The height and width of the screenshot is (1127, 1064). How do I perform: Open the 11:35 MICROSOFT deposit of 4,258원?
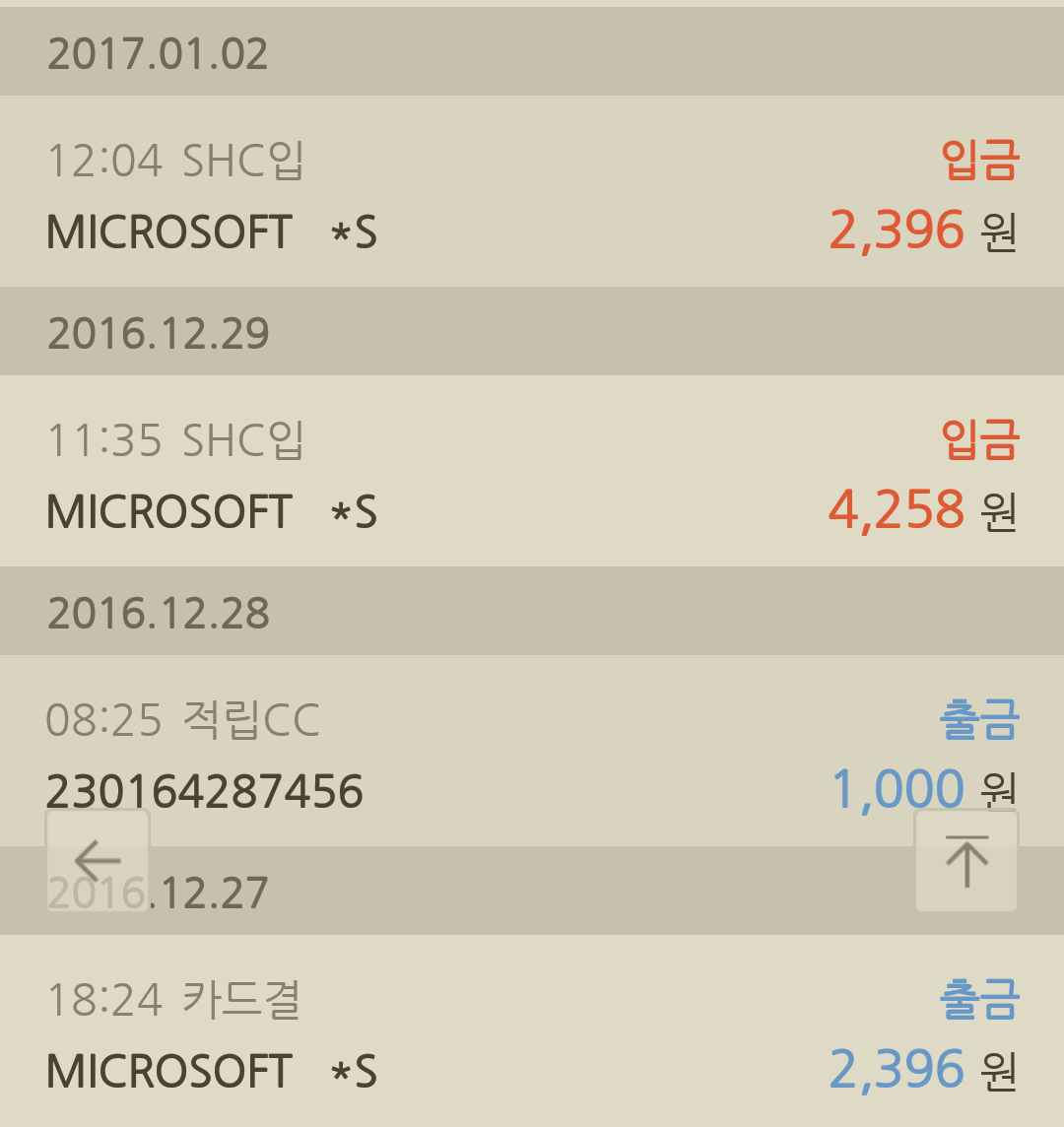click(x=532, y=472)
